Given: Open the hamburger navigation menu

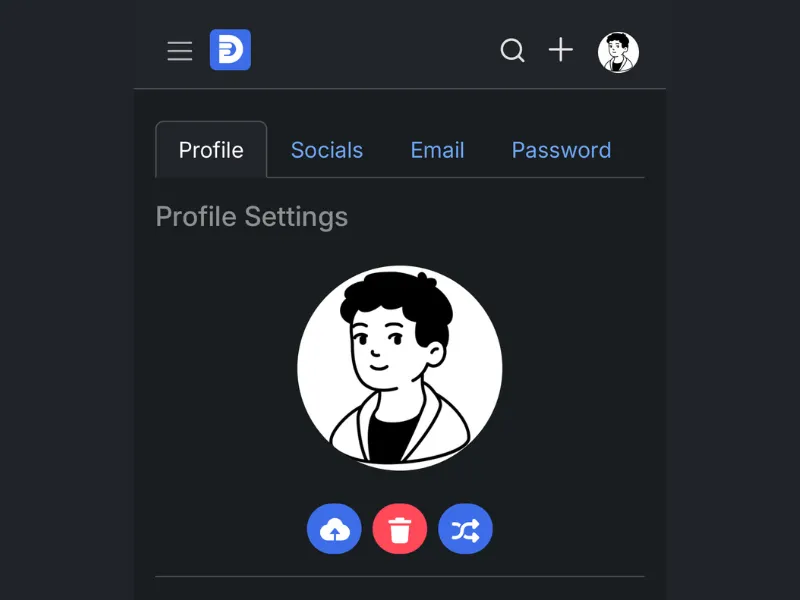Looking at the screenshot, I should 180,51.
